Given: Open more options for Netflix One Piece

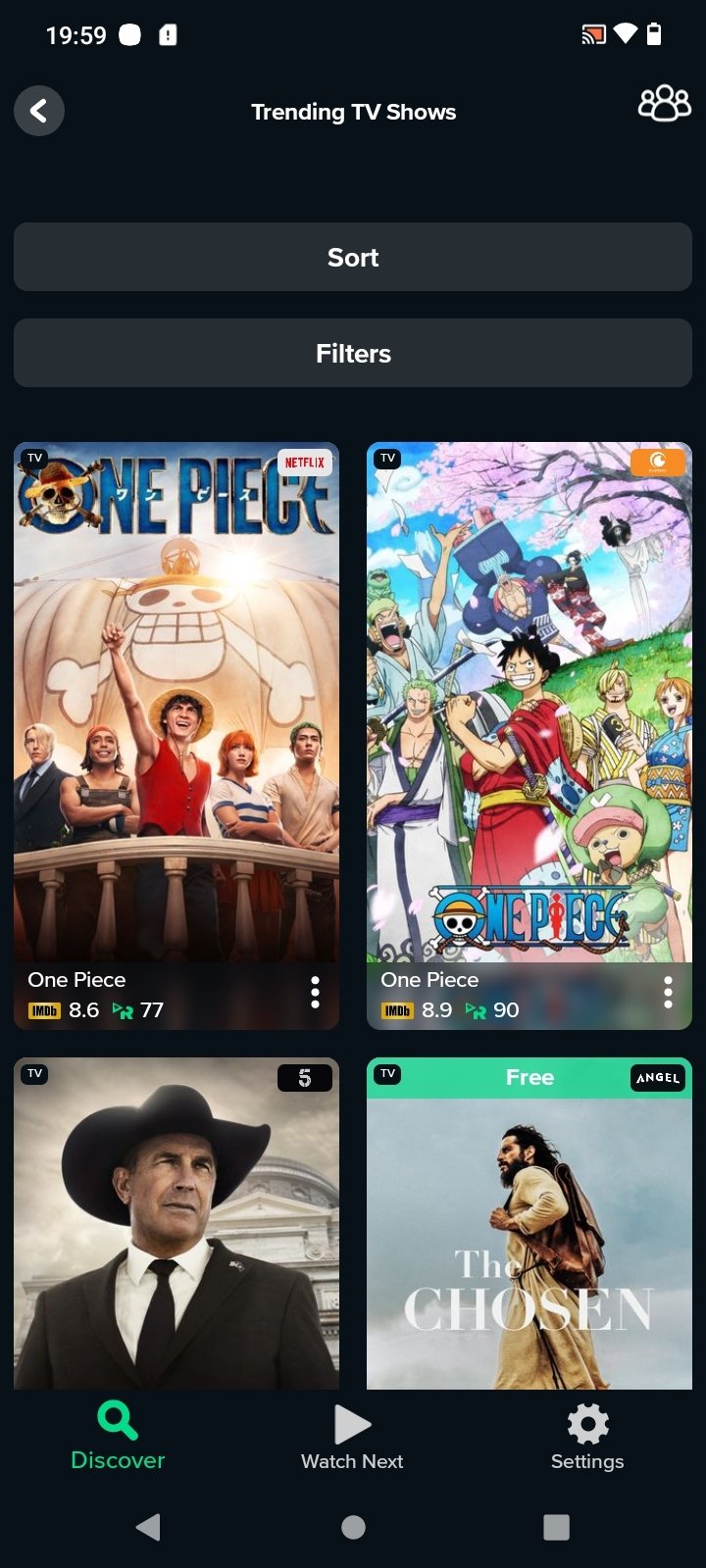Looking at the screenshot, I should point(315,993).
